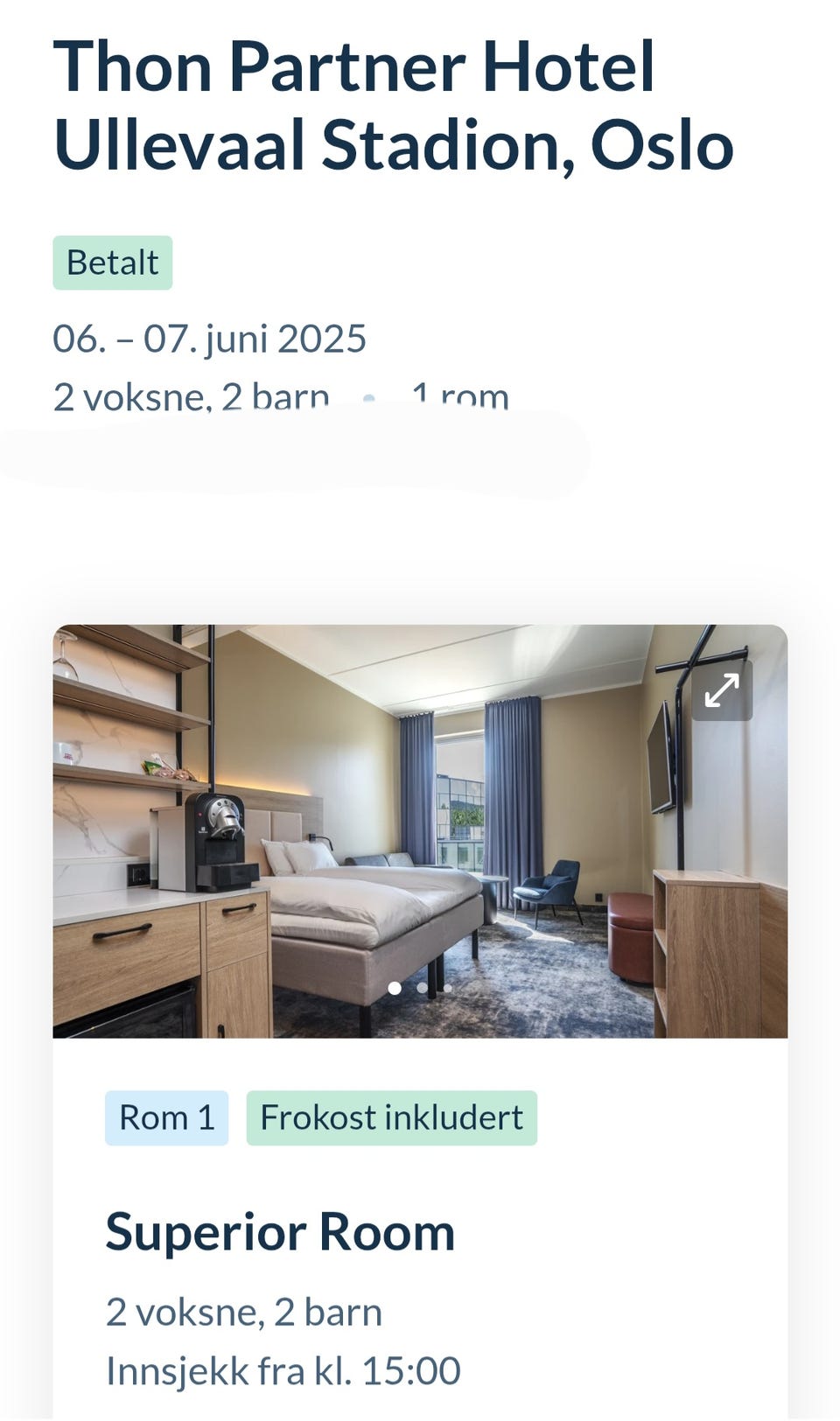Expand the 1 rom details

(x=458, y=394)
